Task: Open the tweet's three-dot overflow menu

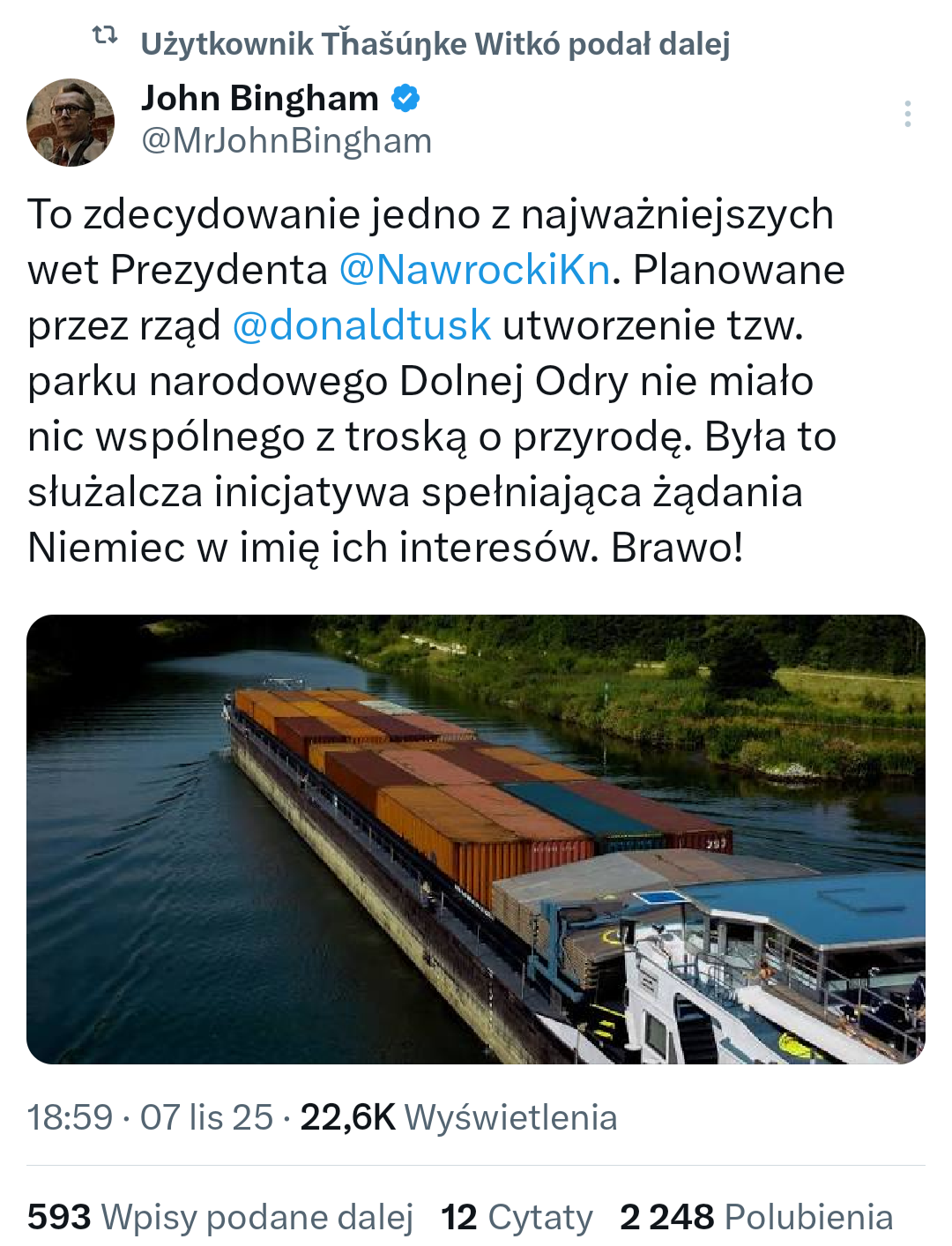Action: click(907, 114)
